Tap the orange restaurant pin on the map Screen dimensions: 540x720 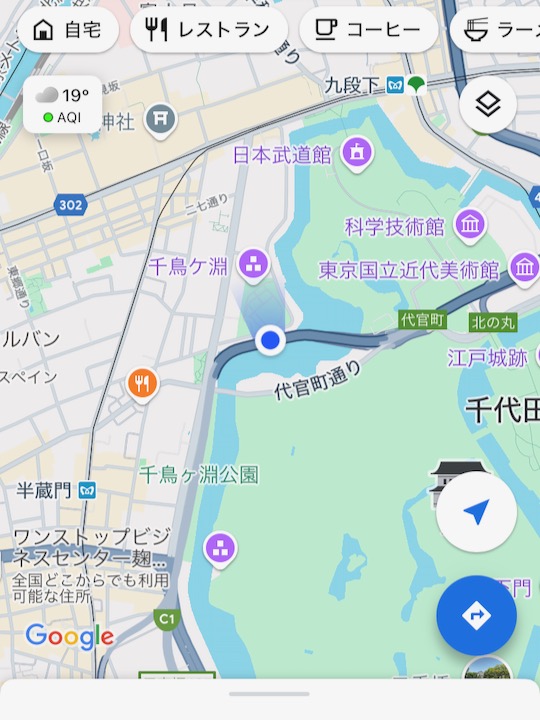tap(143, 385)
